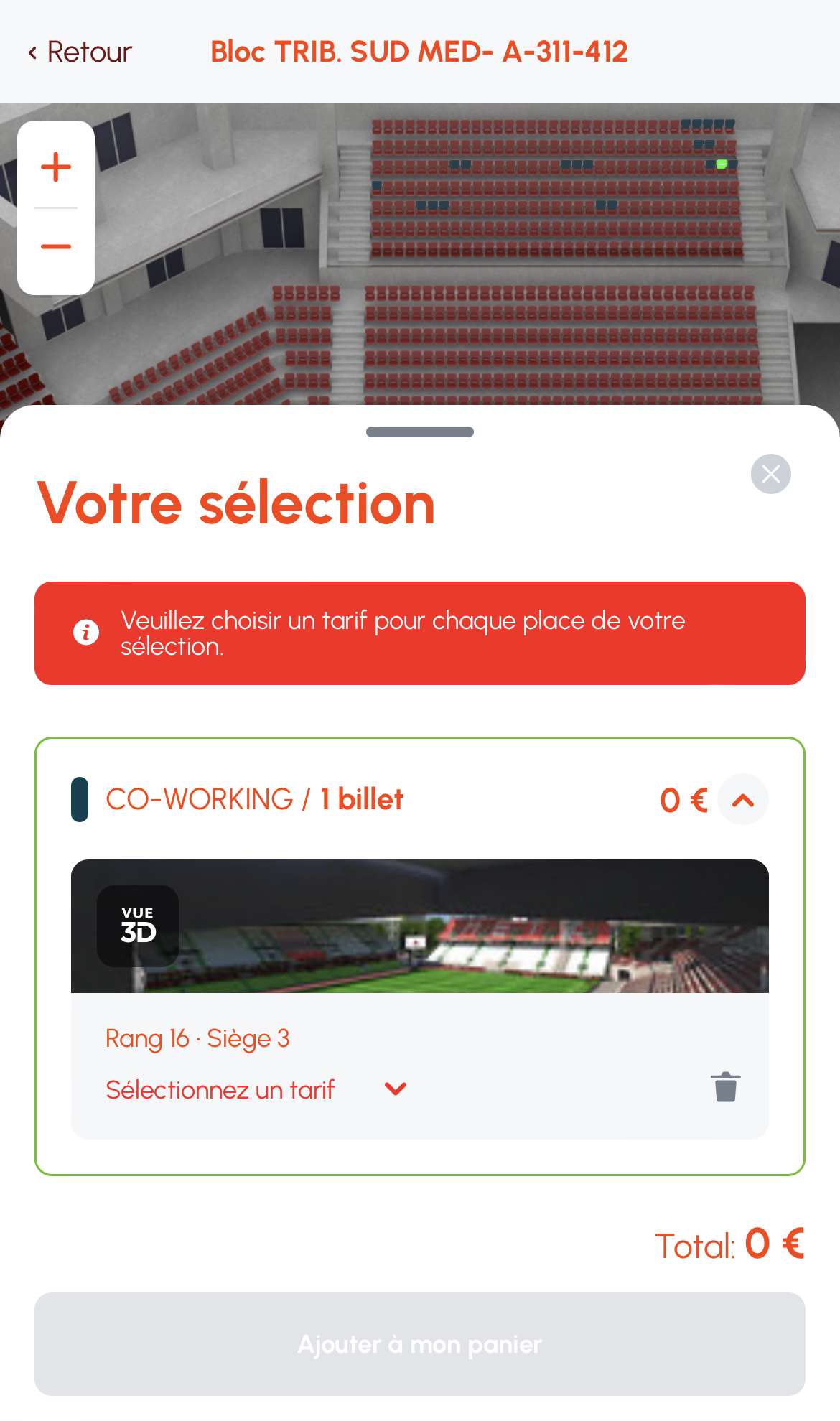Zoom out of the seat map
This screenshot has height=1421, width=840.
click(x=56, y=247)
